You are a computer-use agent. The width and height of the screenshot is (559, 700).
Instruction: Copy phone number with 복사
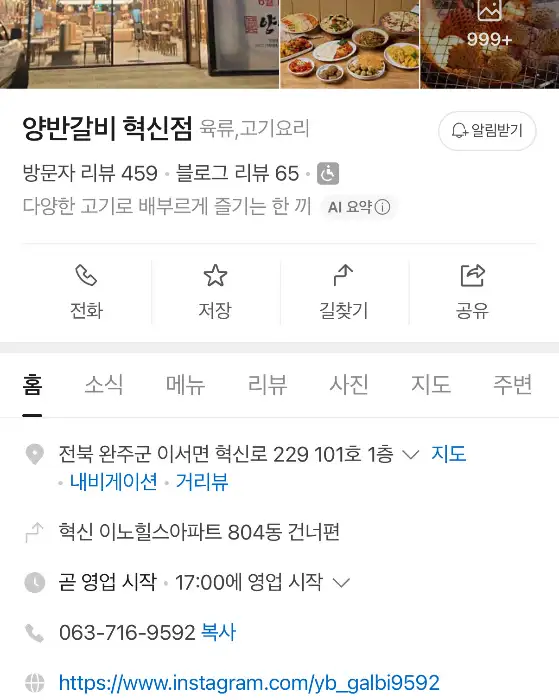point(218,632)
